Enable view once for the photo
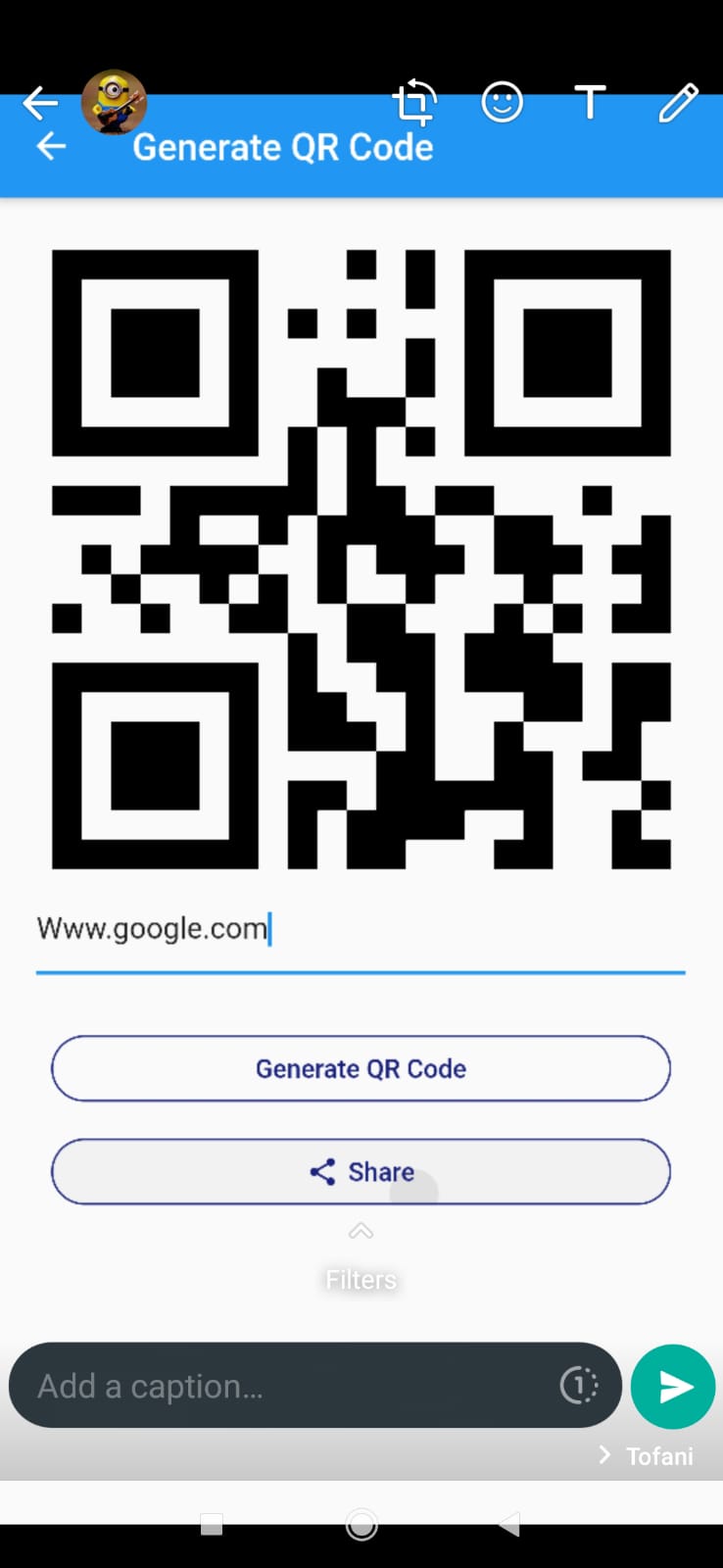The width and height of the screenshot is (723, 1568). (579, 1385)
